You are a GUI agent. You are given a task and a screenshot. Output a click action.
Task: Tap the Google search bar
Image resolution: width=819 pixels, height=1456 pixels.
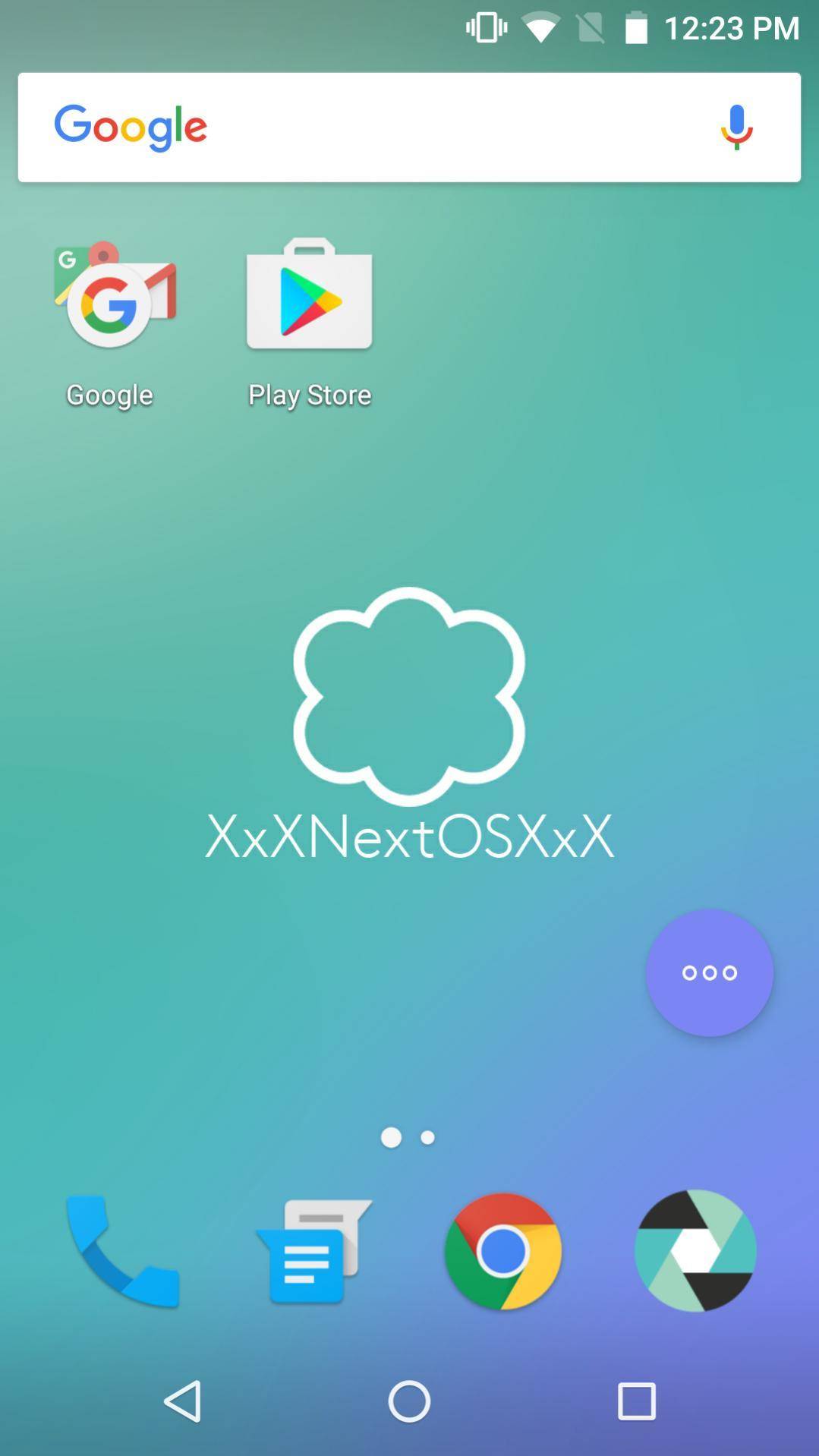(x=409, y=127)
